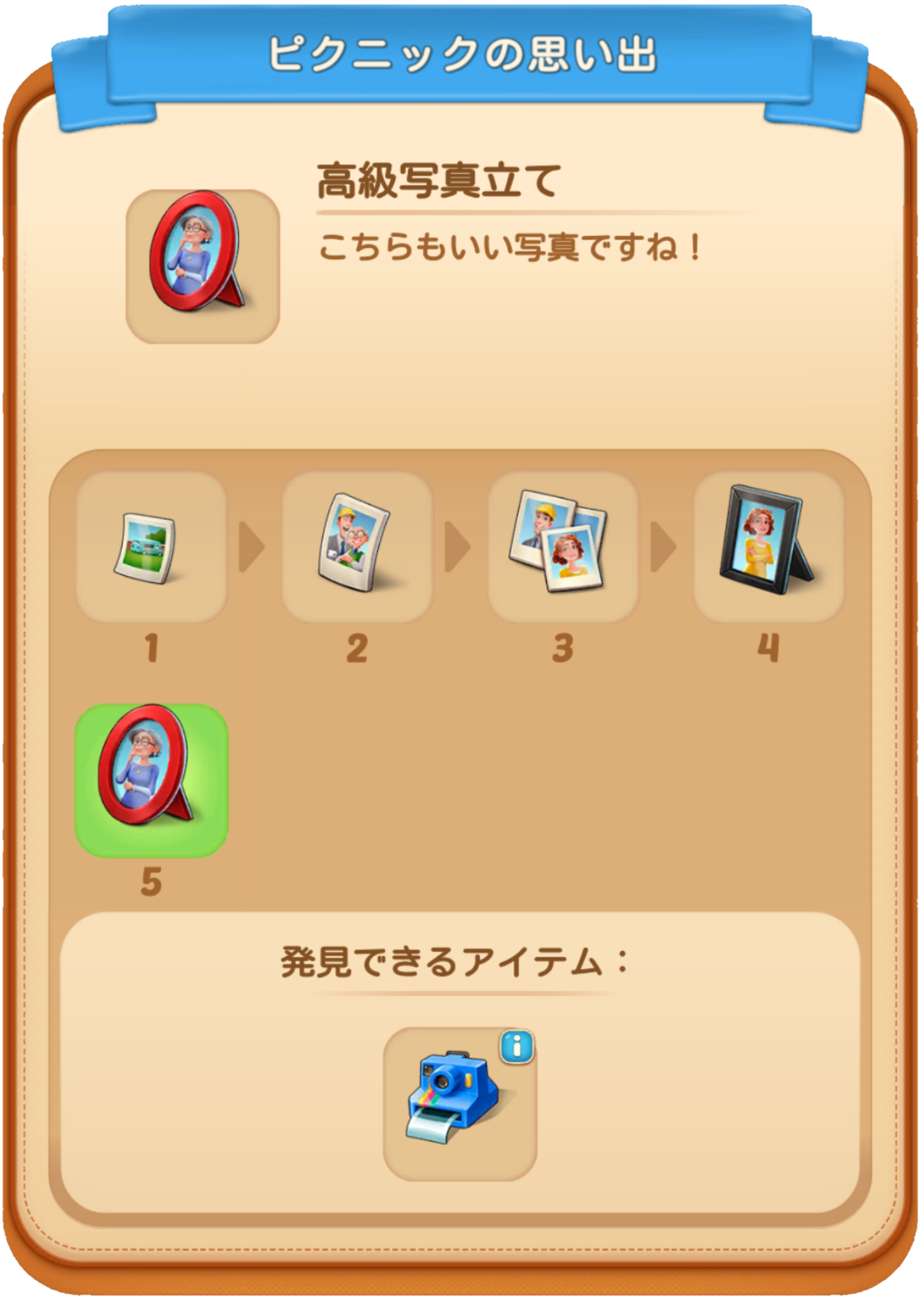Select the level 1 landscape photo item
Image resolution: width=924 pixels, height=1304 pixels.
click(152, 547)
